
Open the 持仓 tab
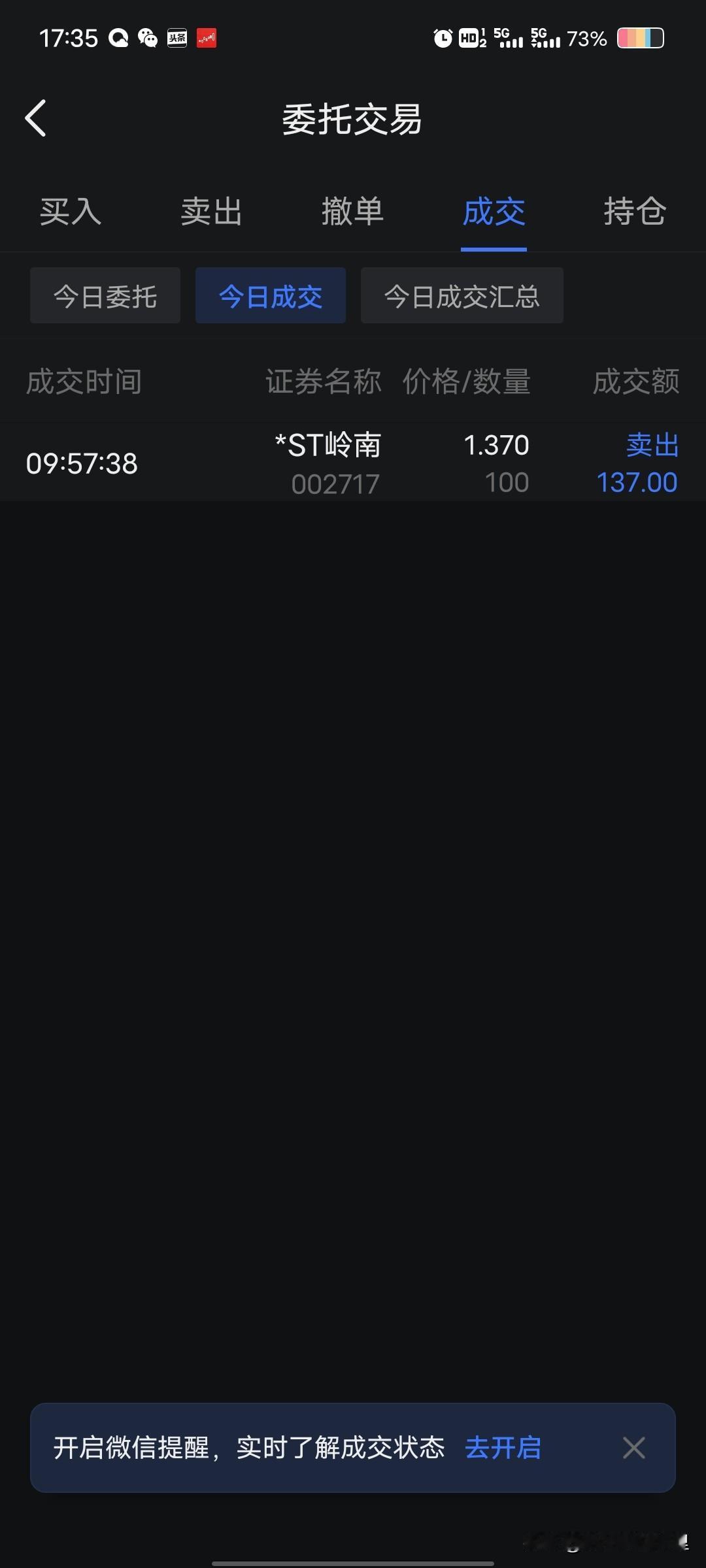(x=635, y=212)
